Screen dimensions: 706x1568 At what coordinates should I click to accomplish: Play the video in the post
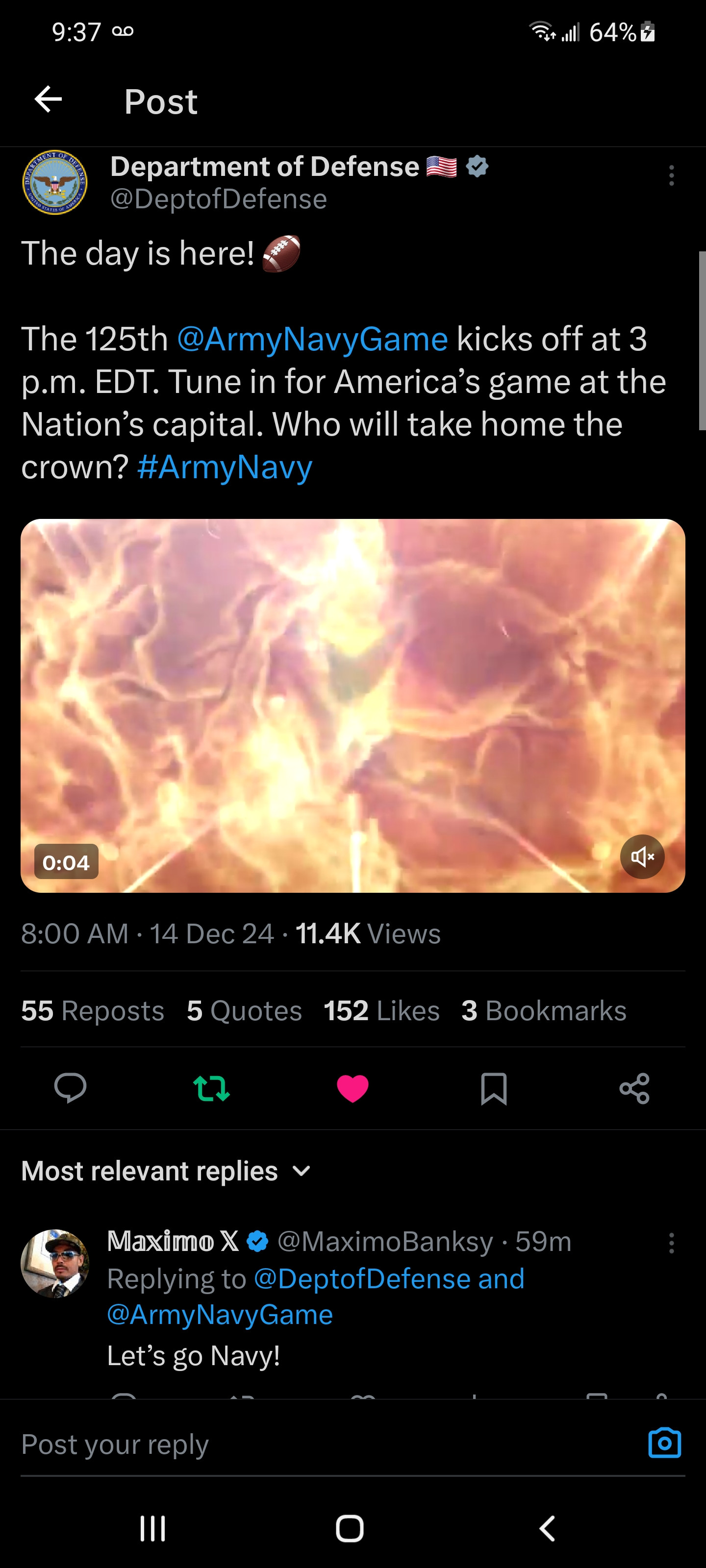pyautogui.click(x=353, y=706)
